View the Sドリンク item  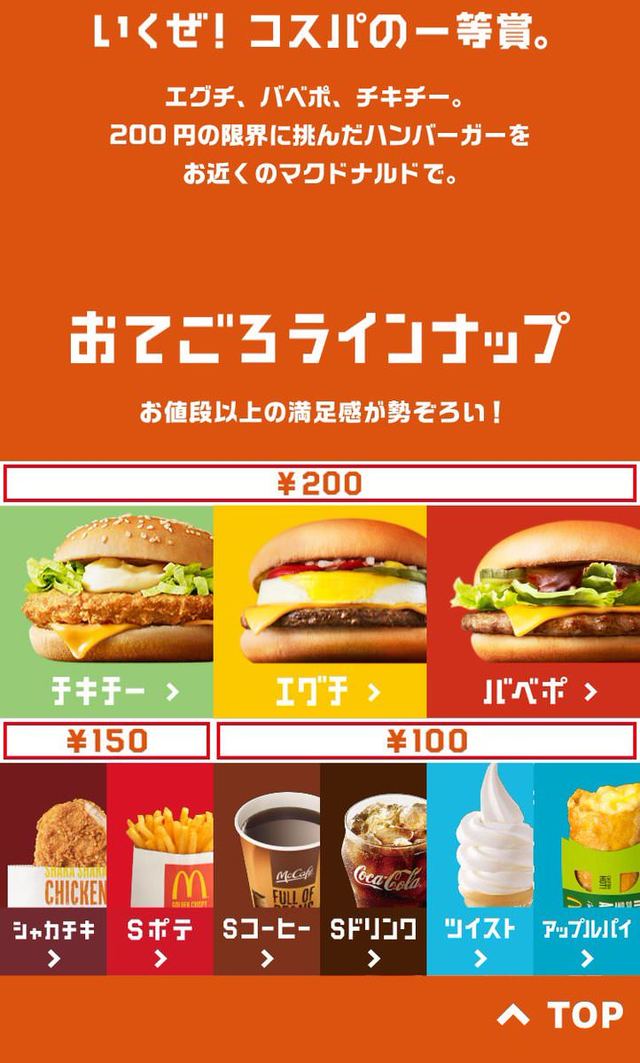[x=374, y=869]
